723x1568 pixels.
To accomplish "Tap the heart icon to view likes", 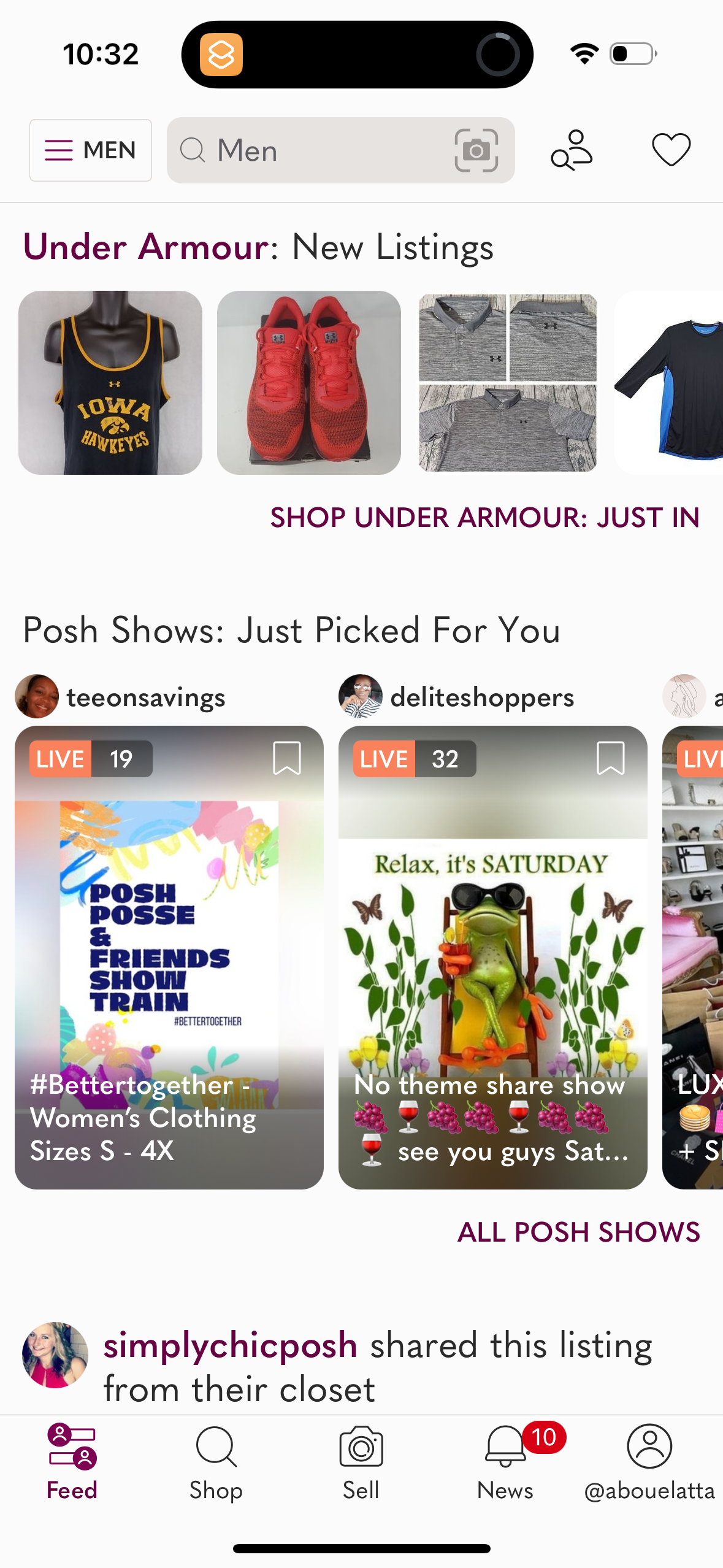I will click(x=671, y=150).
